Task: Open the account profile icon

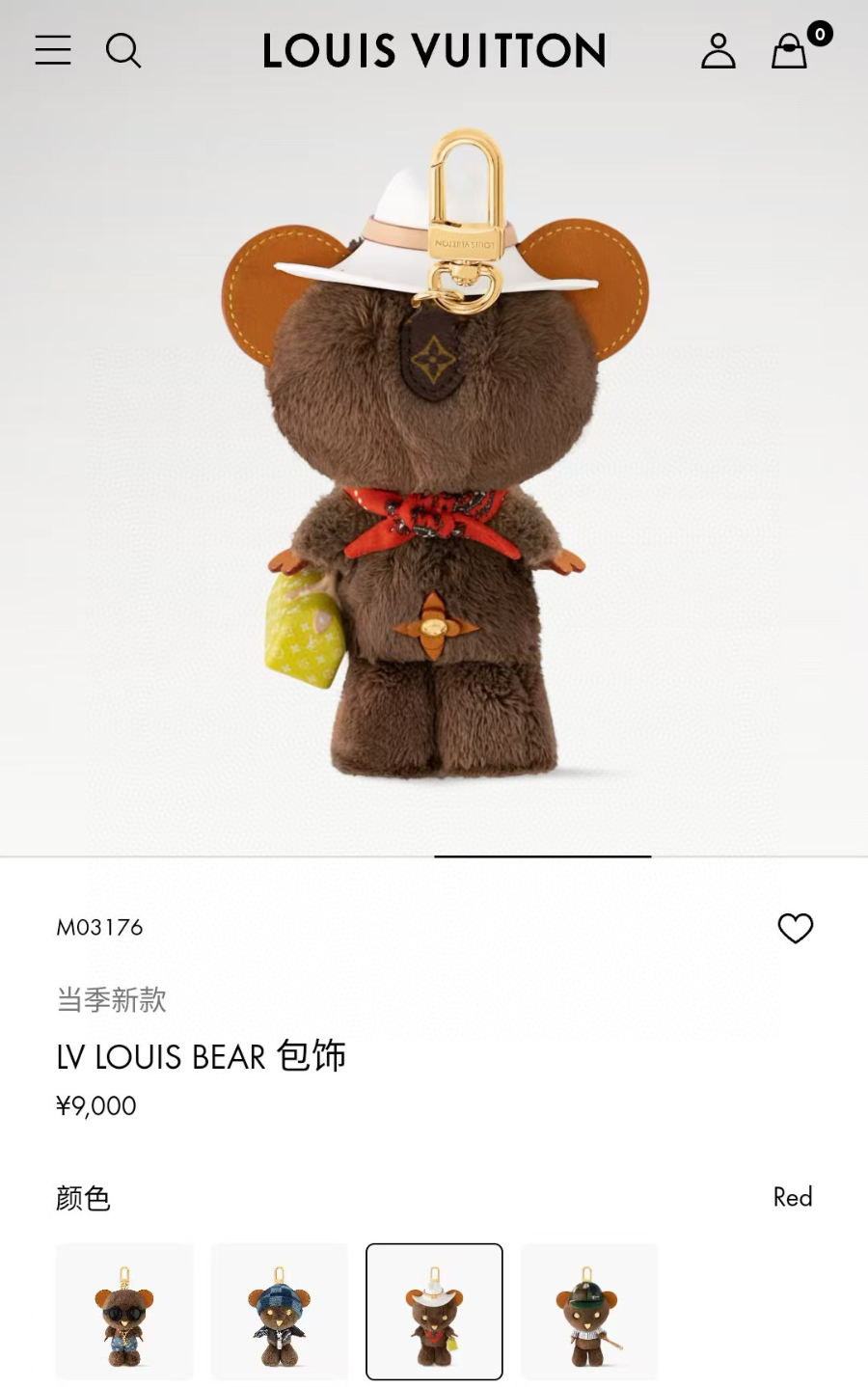Action: coord(718,50)
